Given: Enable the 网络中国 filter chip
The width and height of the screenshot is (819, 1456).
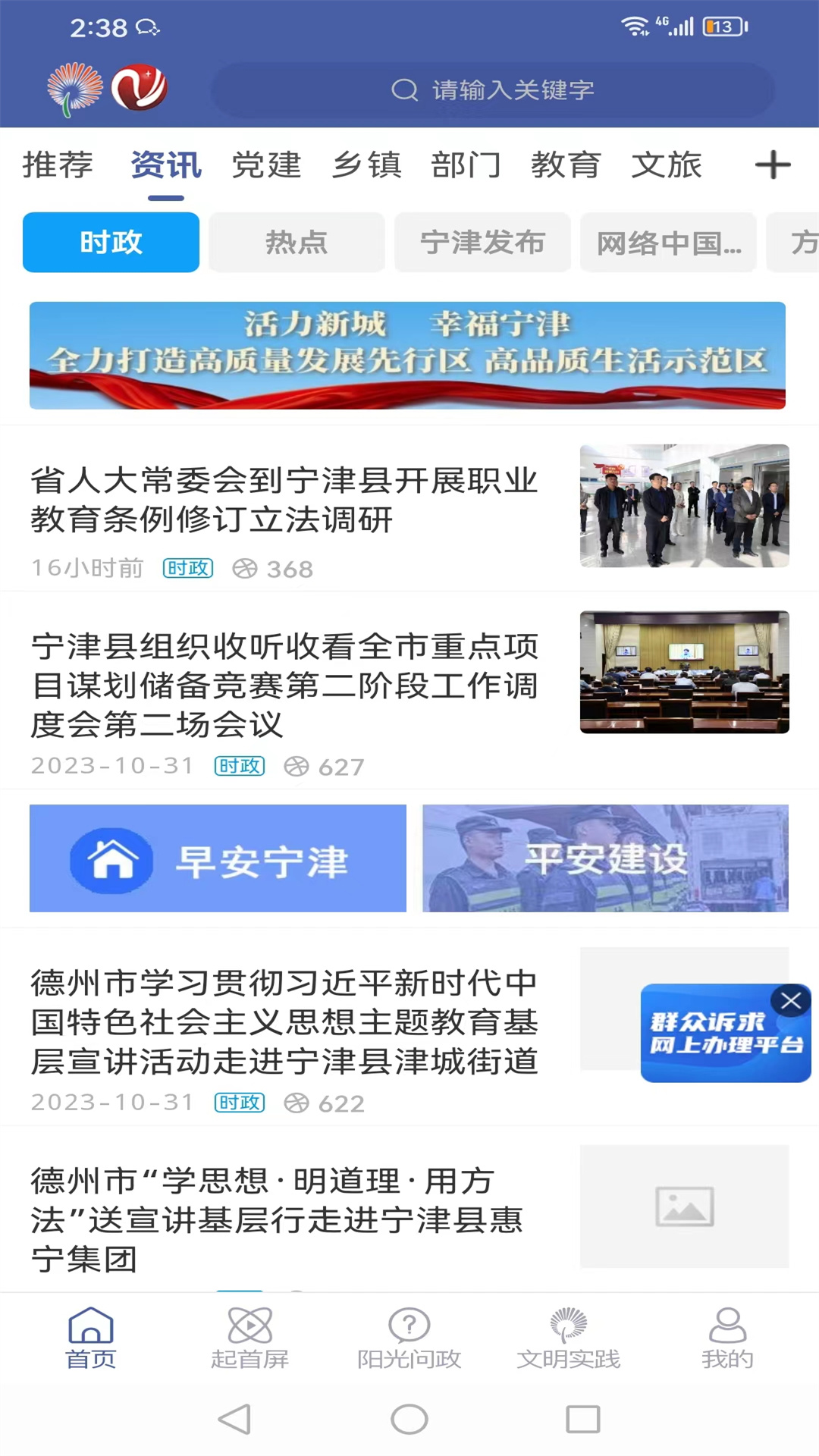Looking at the screenshot, I should click(x=668, y=242).
